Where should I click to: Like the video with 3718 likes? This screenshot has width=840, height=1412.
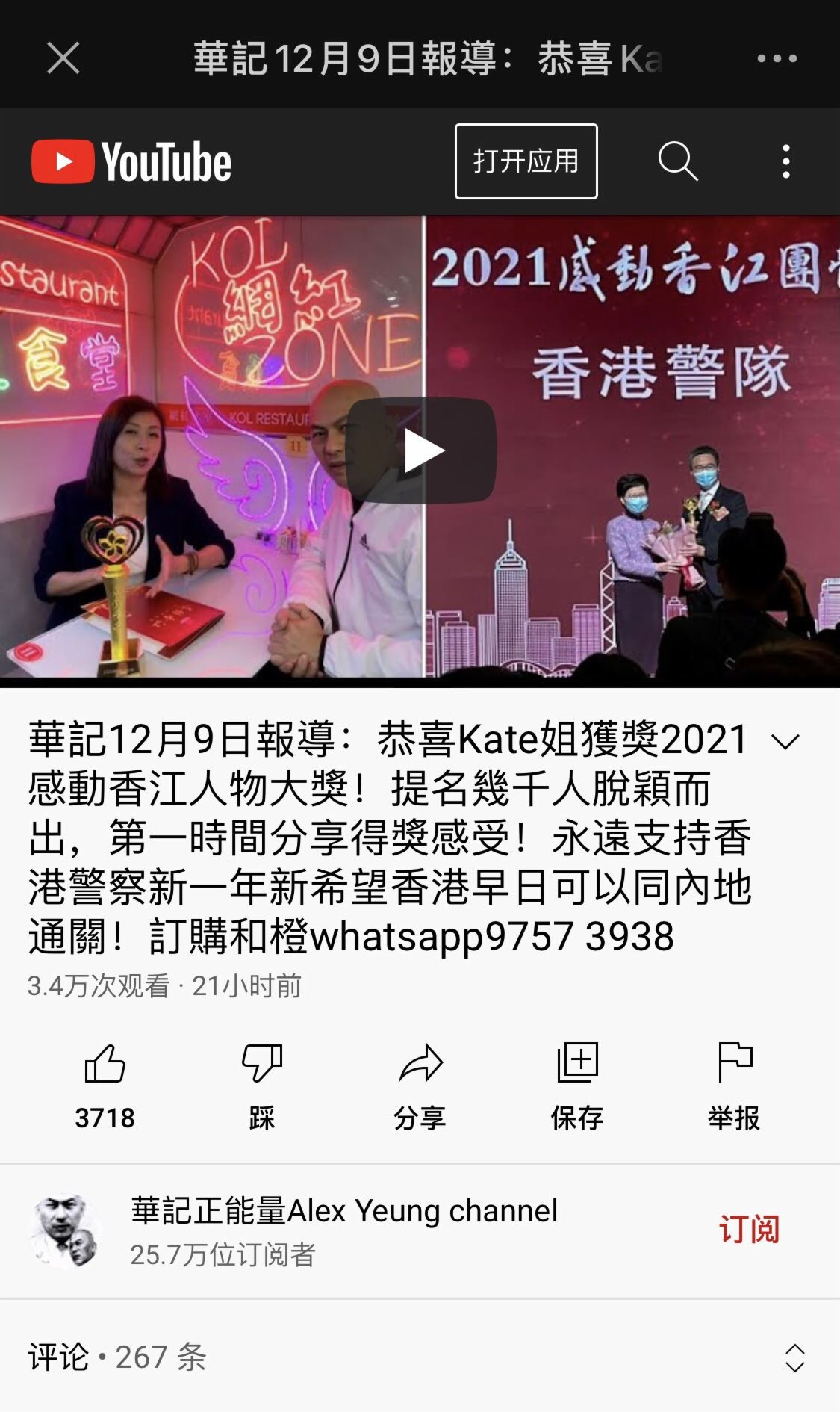pos(105,1083)
